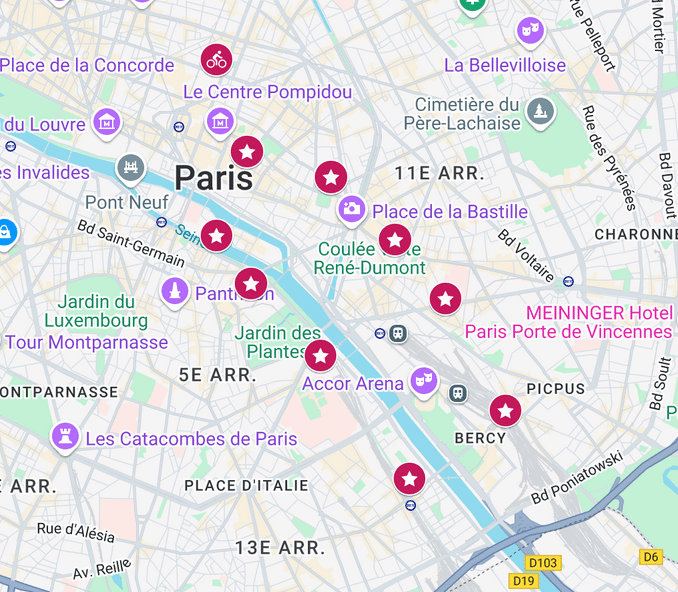Select the star pin on Coulée verte René-Dumont

(395, 239)
